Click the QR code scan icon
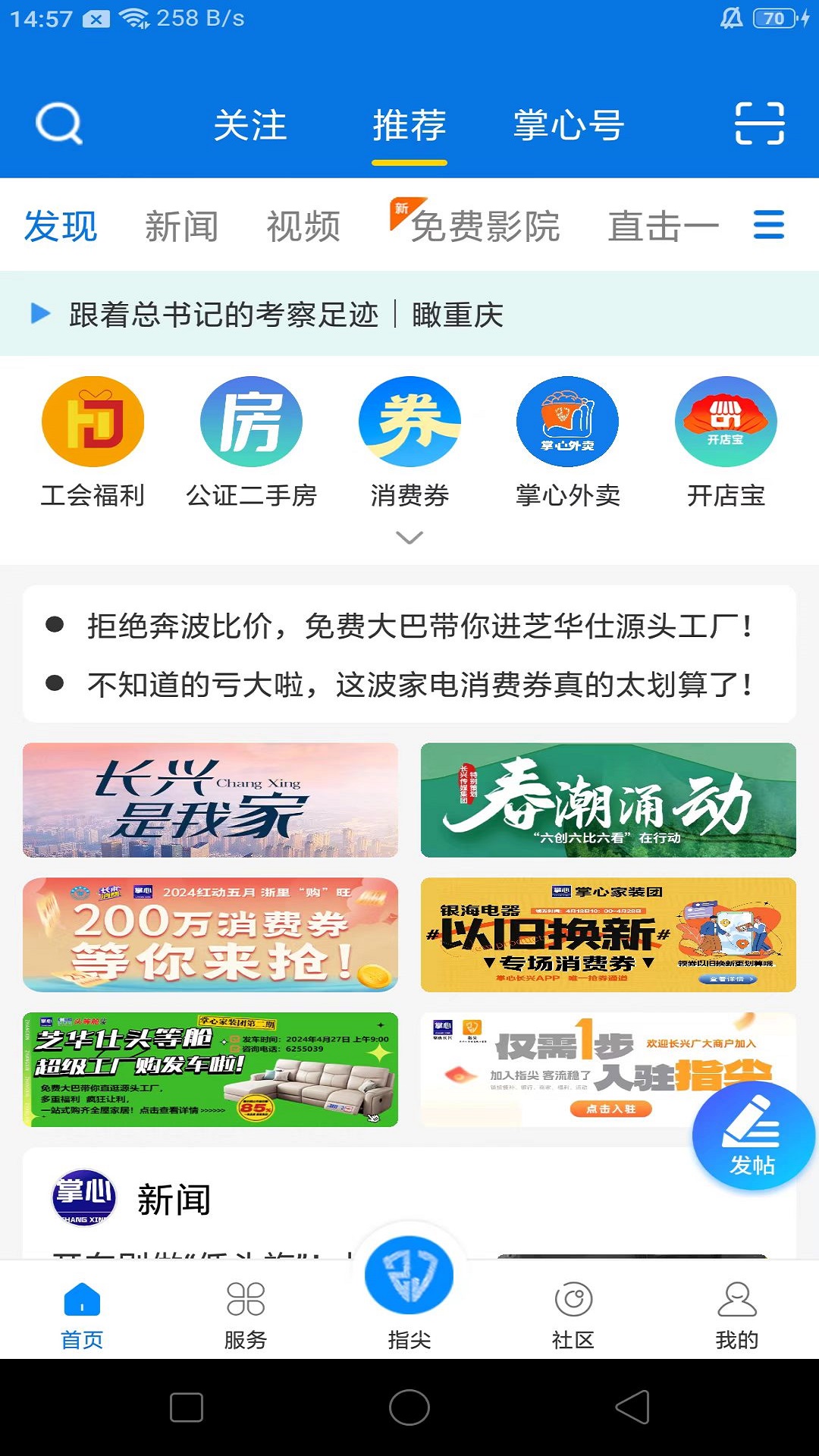 761,124
